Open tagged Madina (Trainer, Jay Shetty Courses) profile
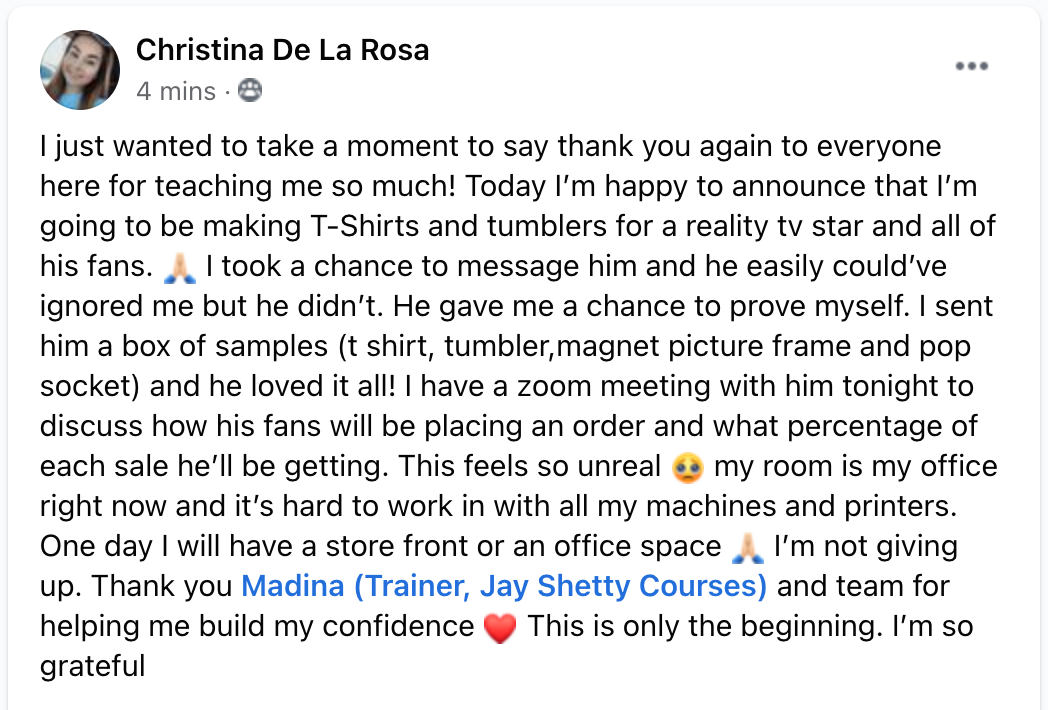The image size is (1048, 710). (x=504, y=585)
